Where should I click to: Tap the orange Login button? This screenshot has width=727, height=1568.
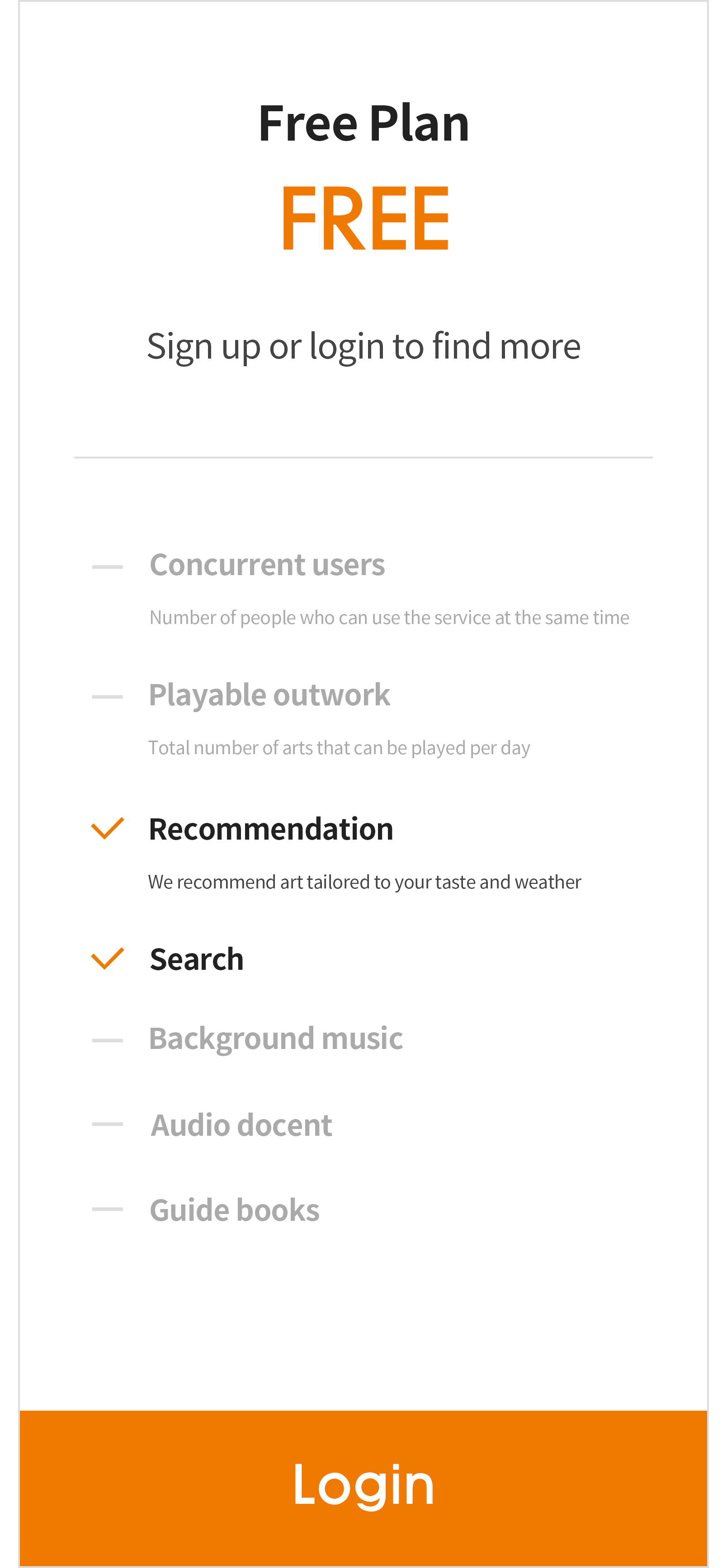click(363, 1487)
